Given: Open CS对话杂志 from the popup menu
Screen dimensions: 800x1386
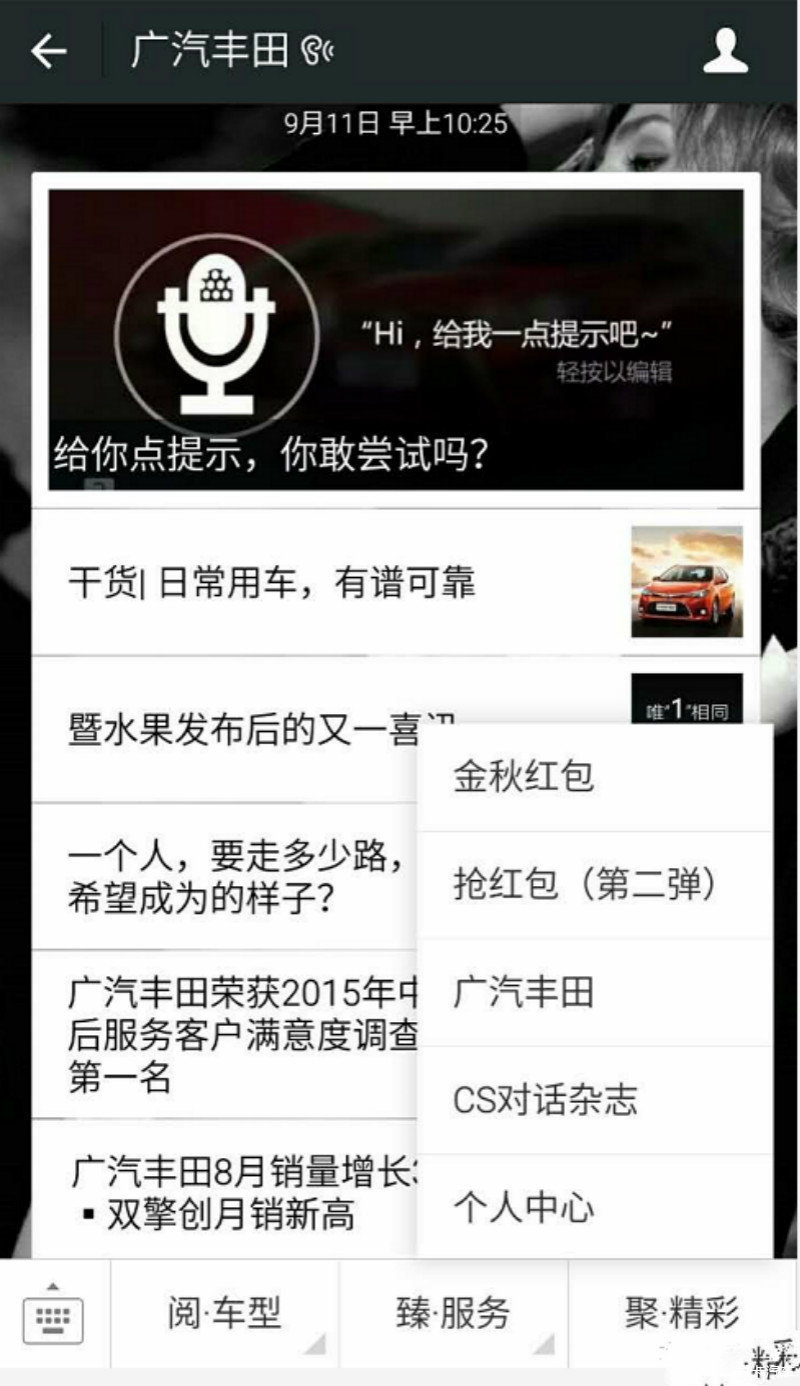Looking at the screenshot, I should click(x=594, y=1100).
